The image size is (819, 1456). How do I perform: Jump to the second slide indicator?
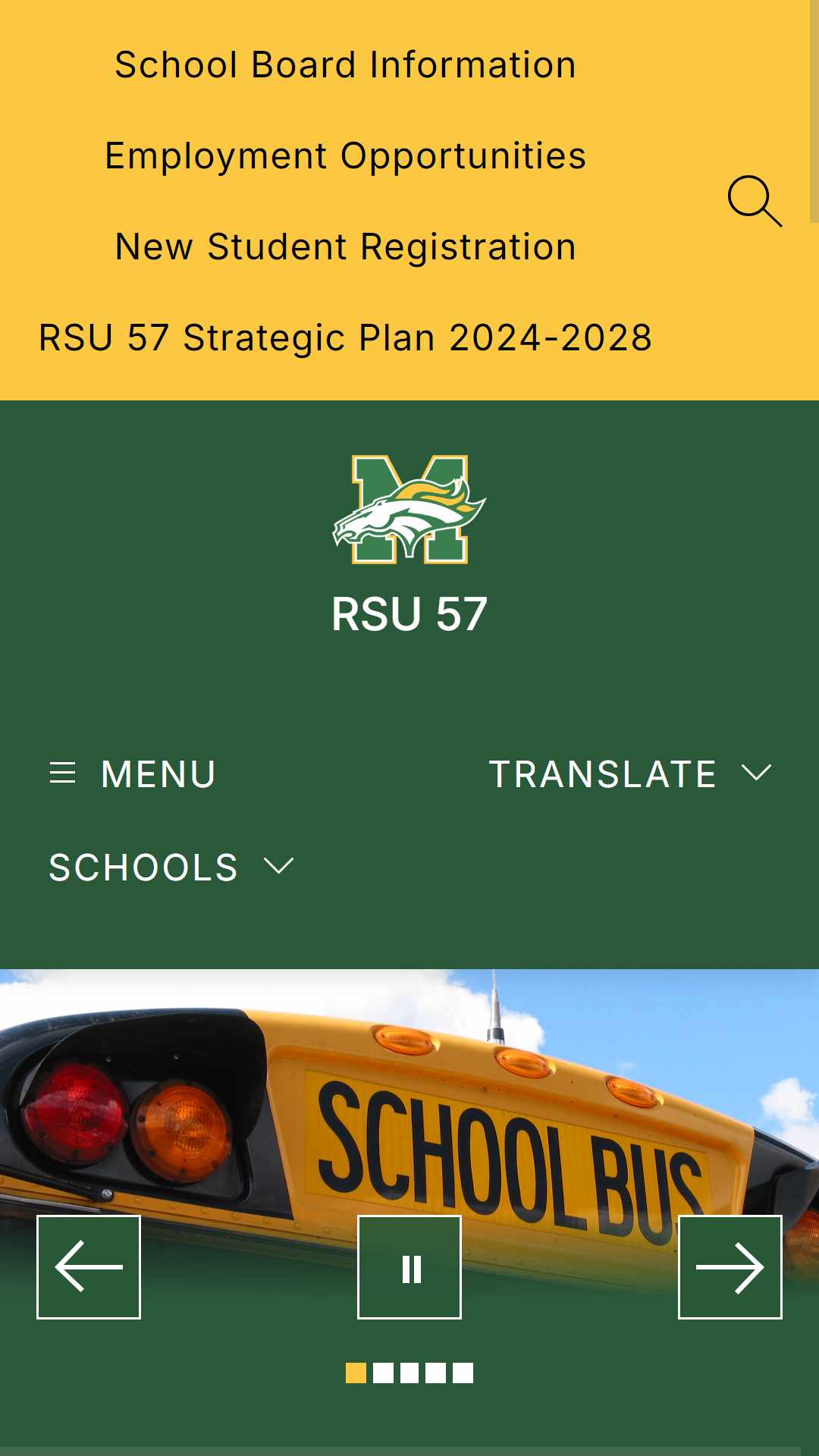pyautogui.click(x=383, y=1373)
